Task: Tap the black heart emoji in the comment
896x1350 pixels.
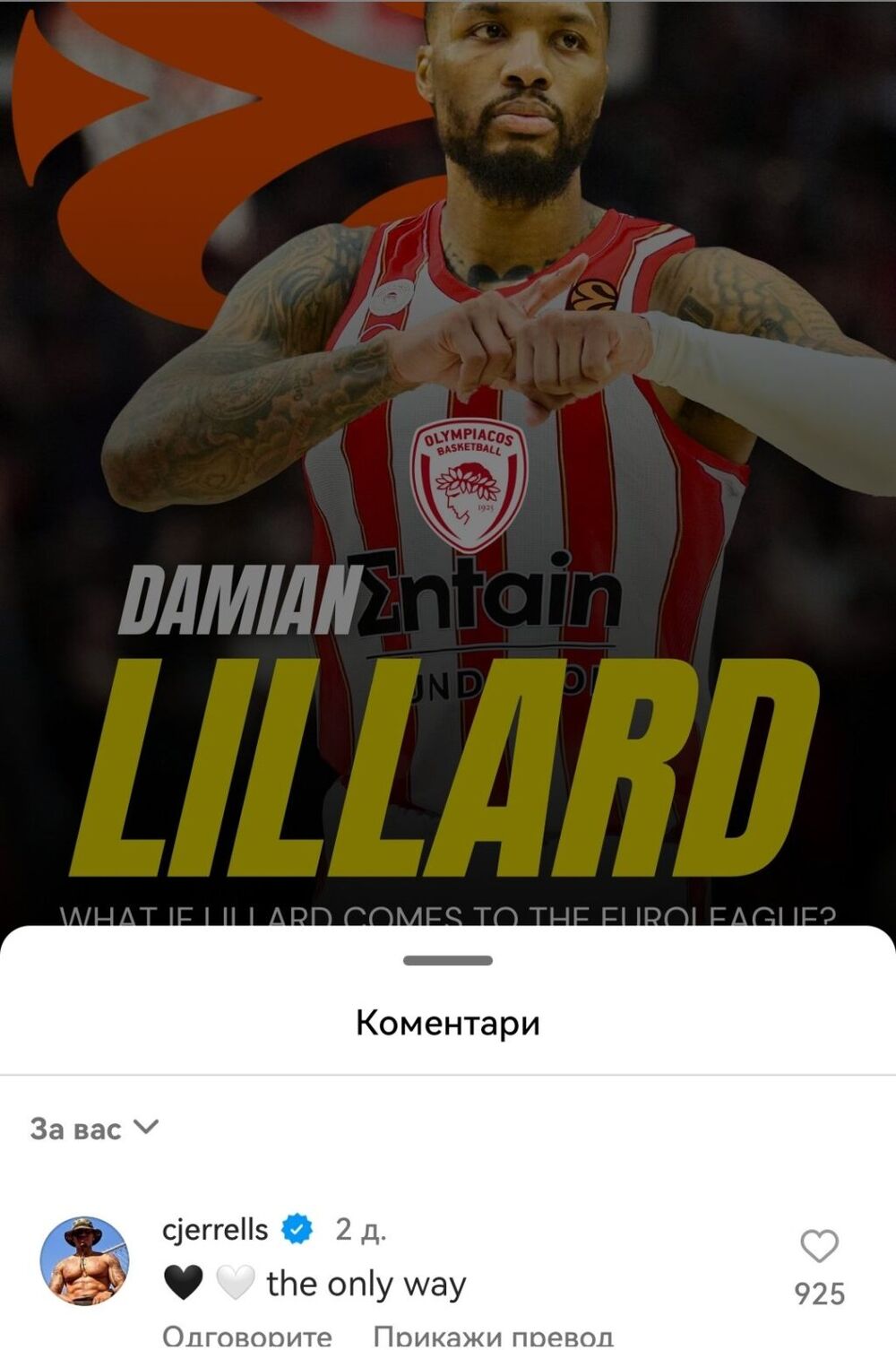Action: pyautogui.click(x=182, y=1283)
